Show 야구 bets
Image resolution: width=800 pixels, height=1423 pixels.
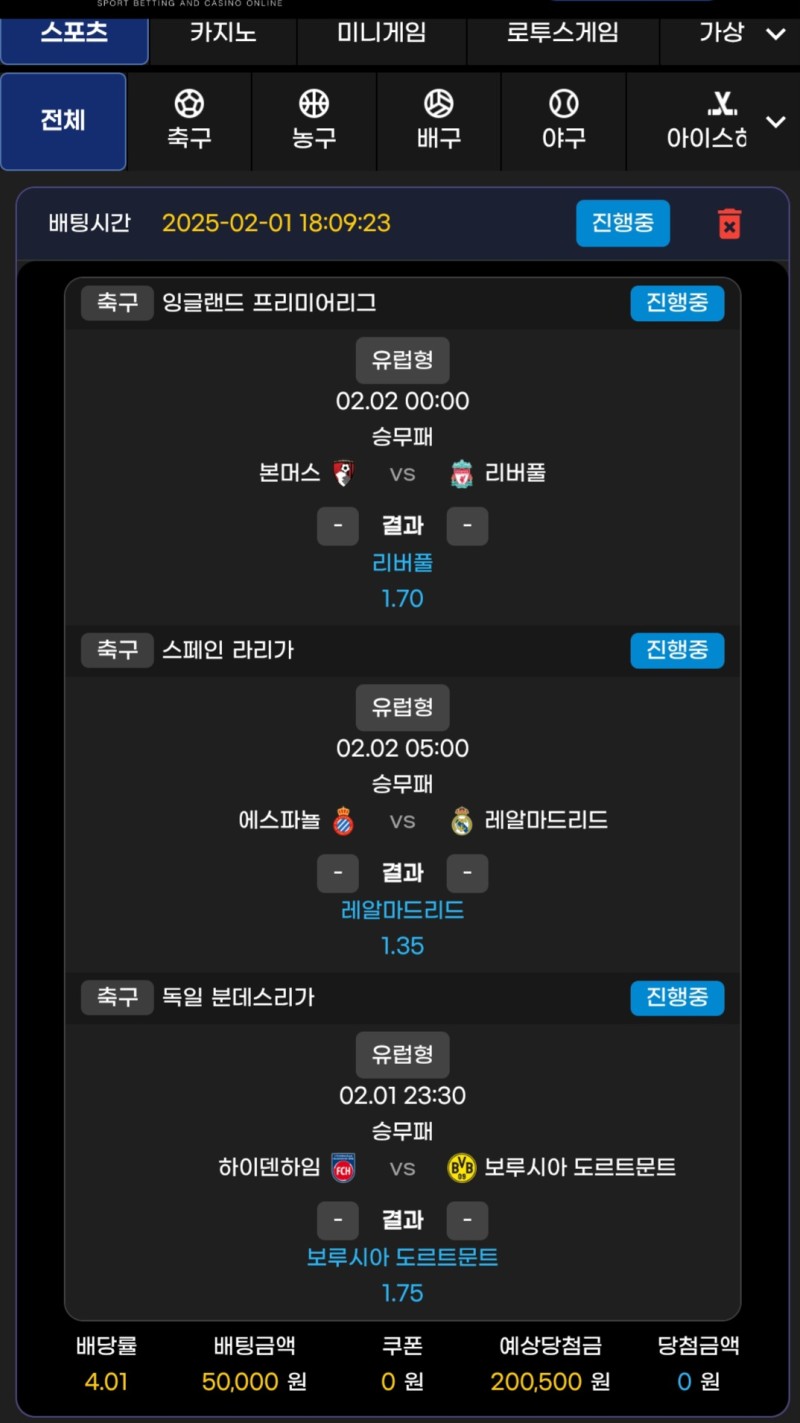pos(564,120)
